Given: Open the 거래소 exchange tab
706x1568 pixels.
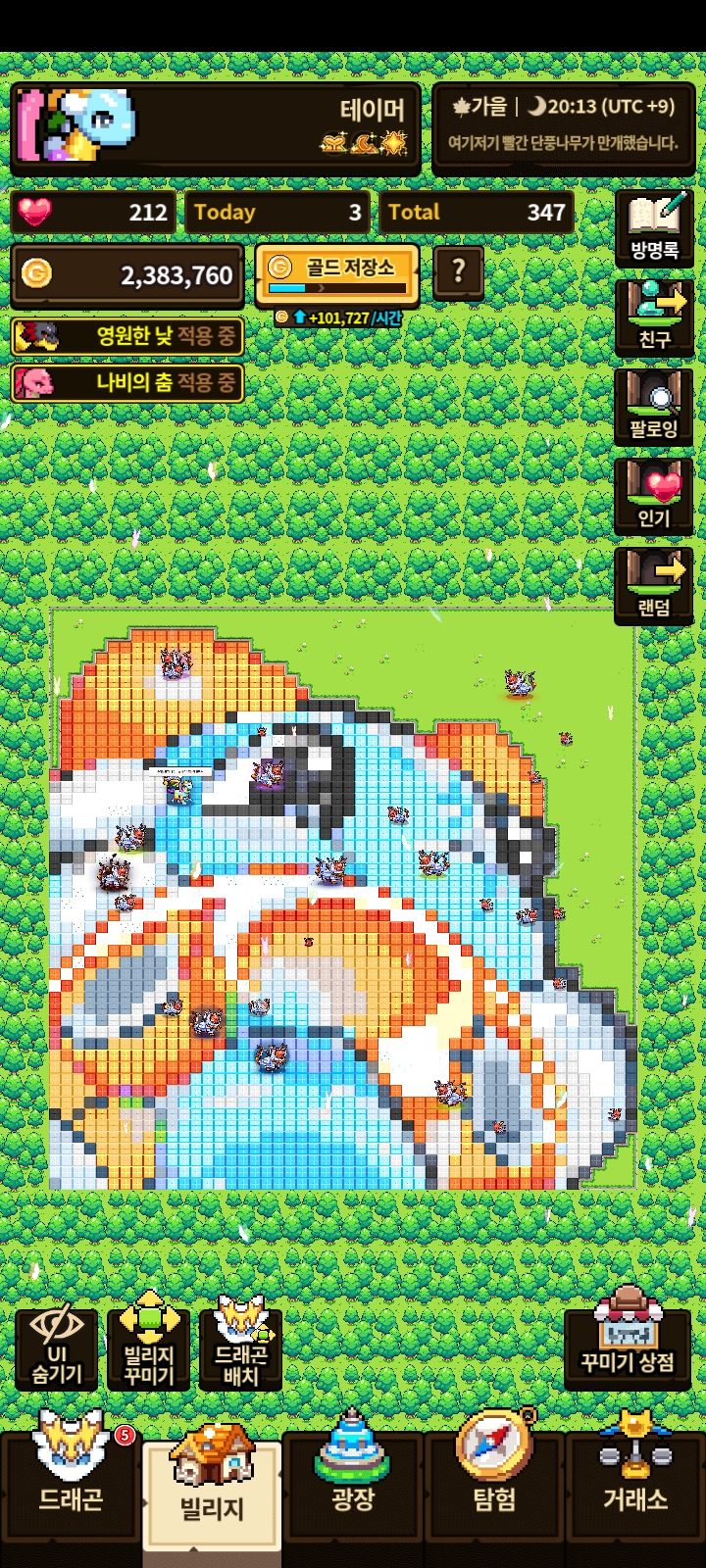Looking at the screenshot, I should (635, 1480).
